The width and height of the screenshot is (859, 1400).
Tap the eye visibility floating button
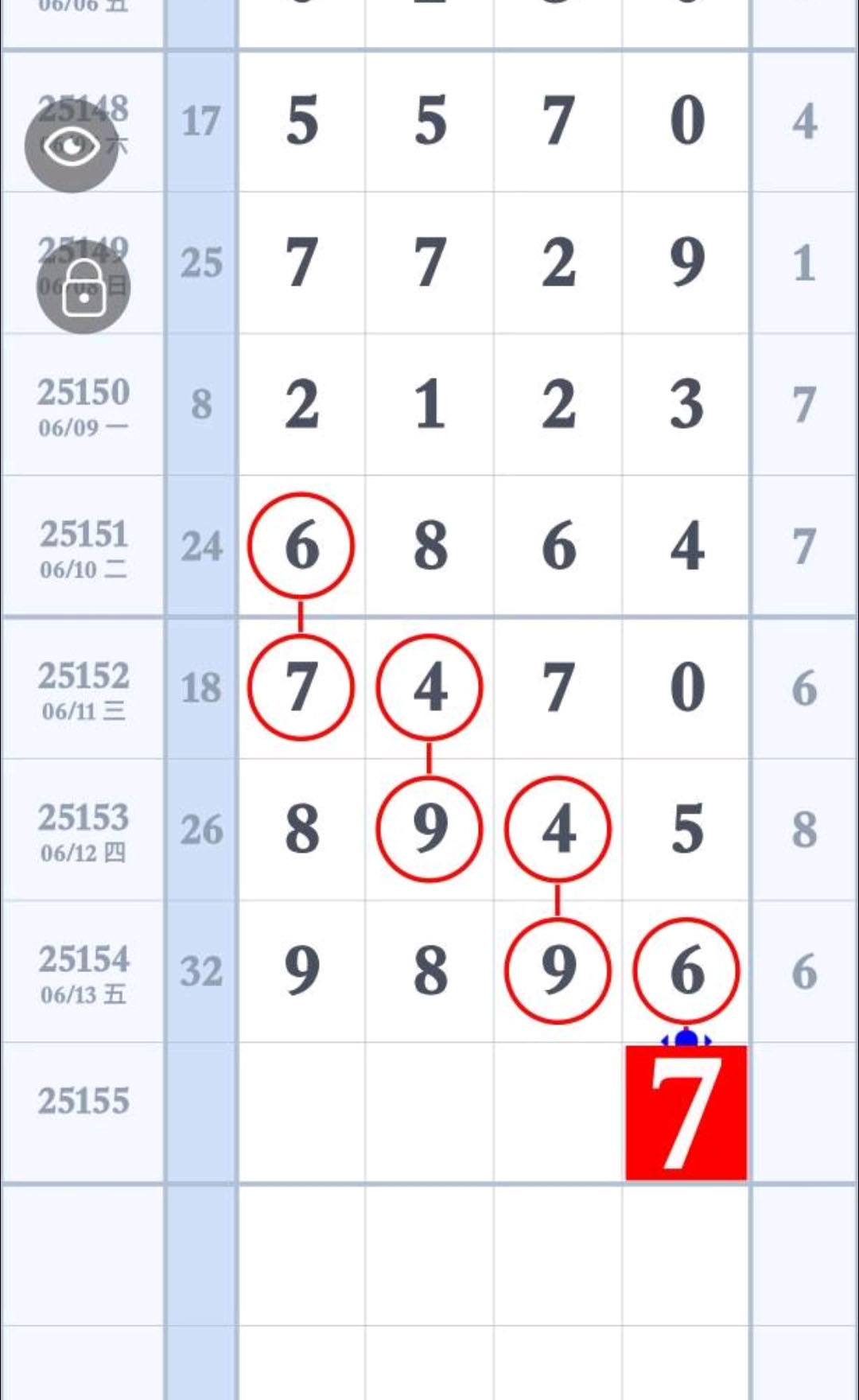click(x=72, y=146)
